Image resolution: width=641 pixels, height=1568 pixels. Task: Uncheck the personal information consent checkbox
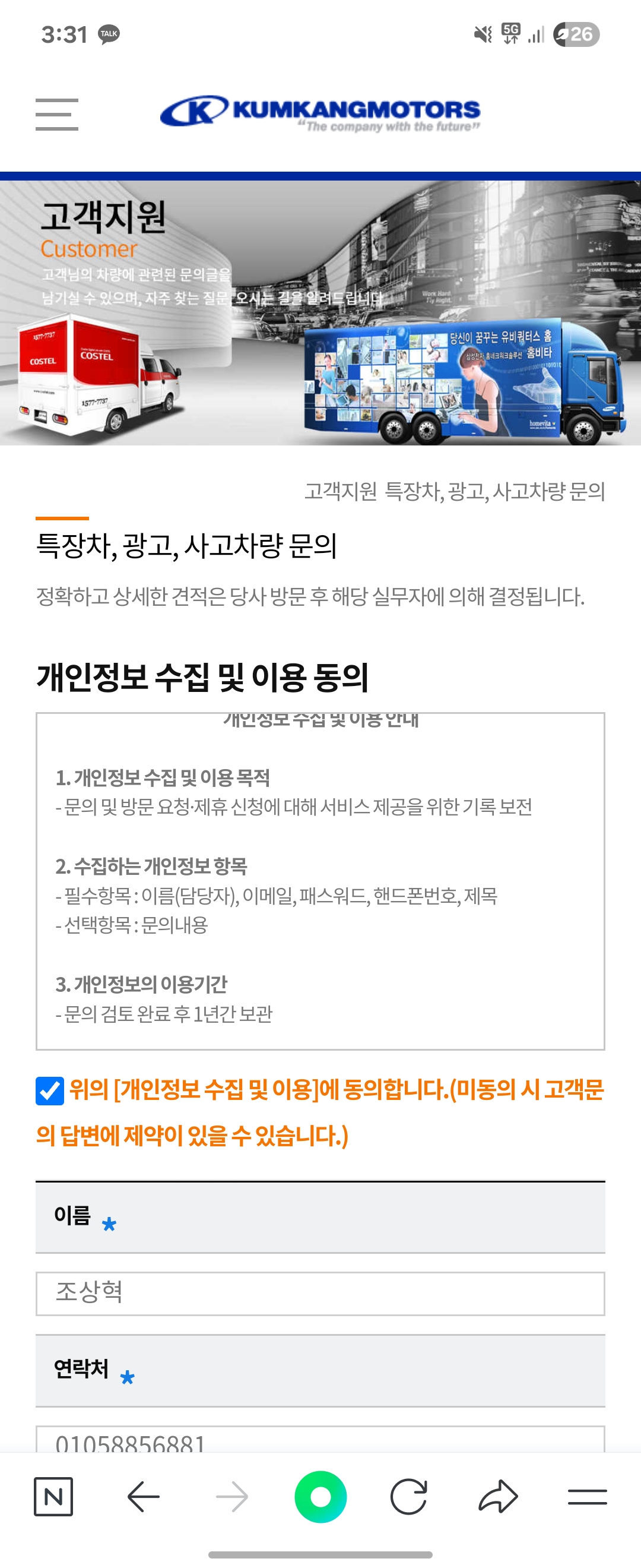50,1090
